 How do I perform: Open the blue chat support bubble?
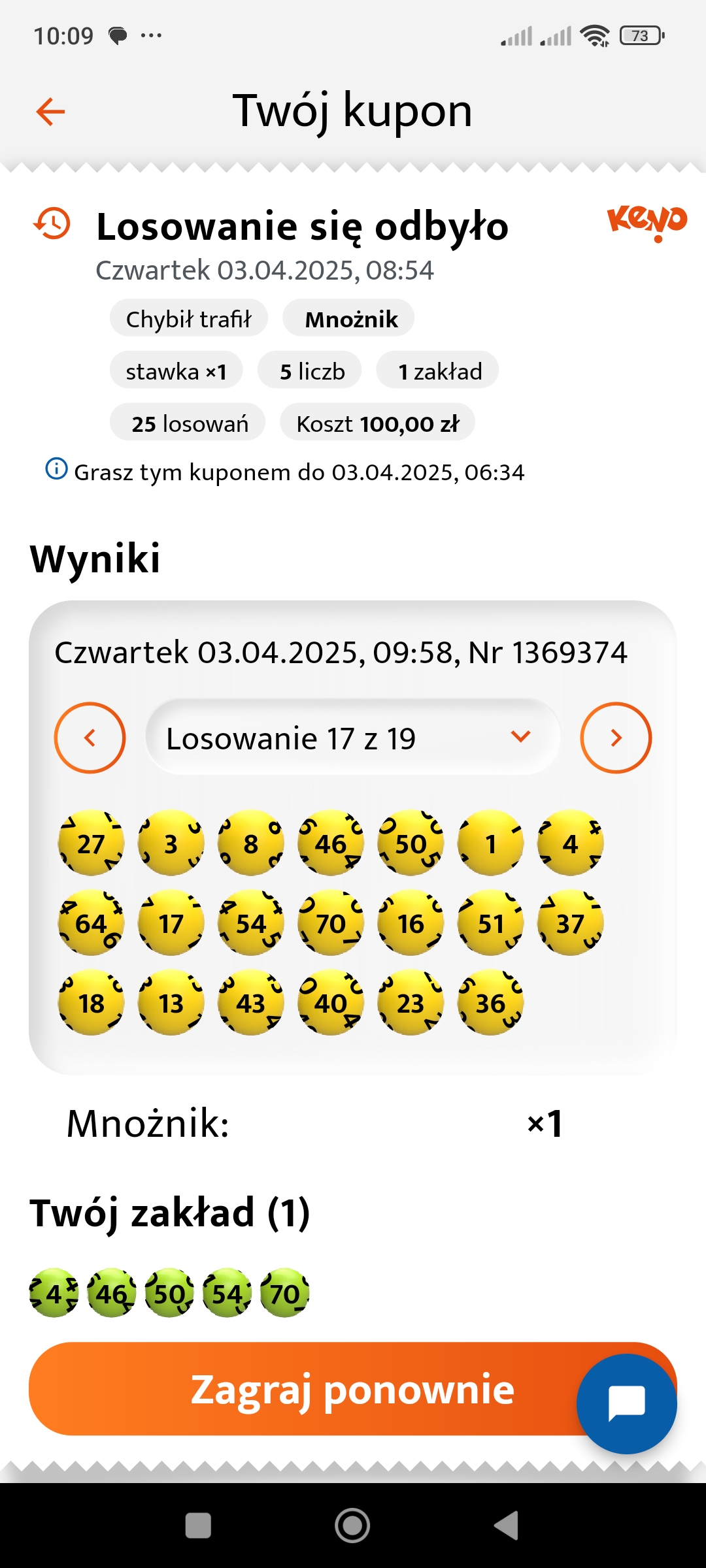(626, 1403)
